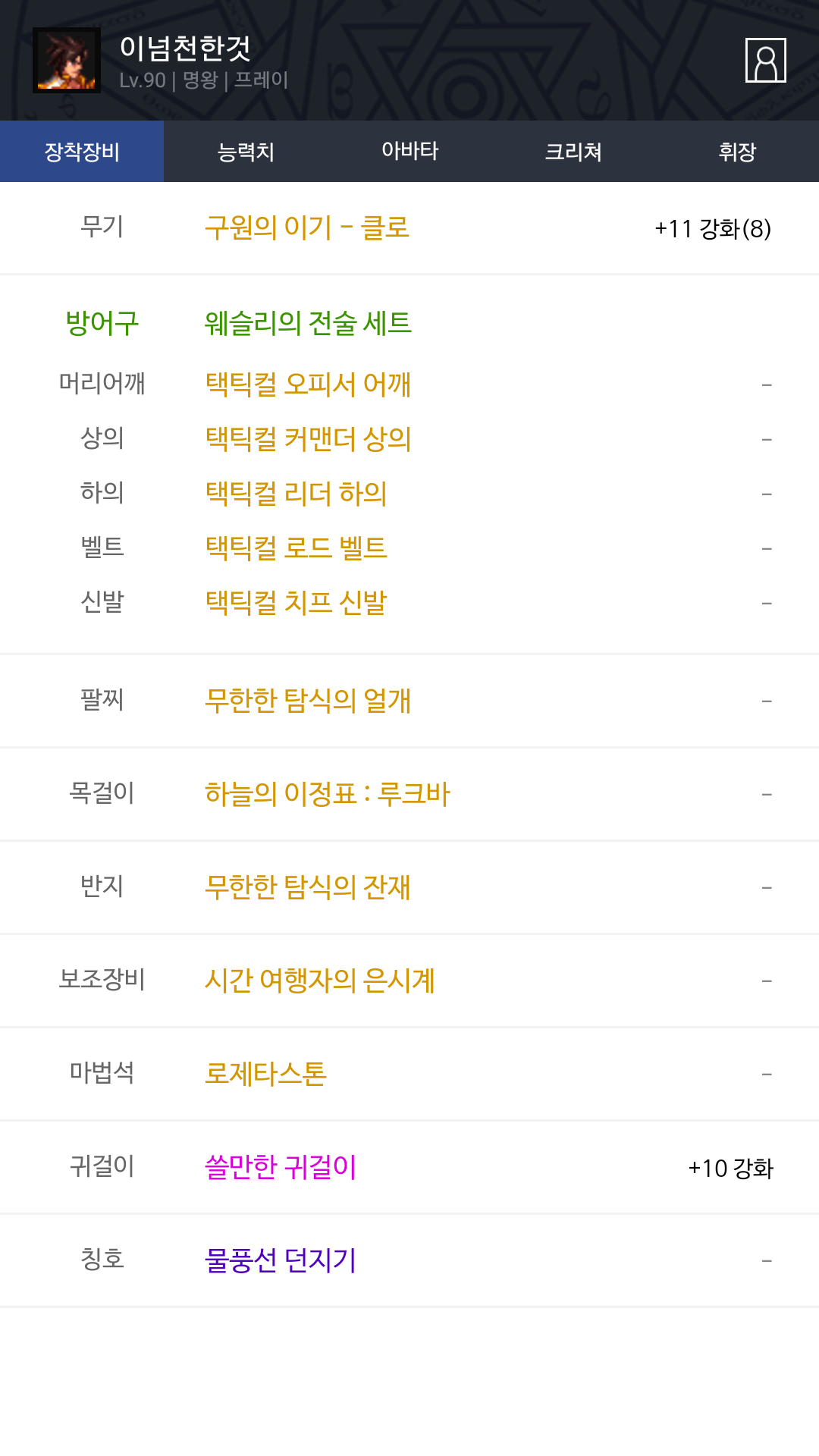Switch to the 아바타 tab
819x1456 pixels.
409,152
